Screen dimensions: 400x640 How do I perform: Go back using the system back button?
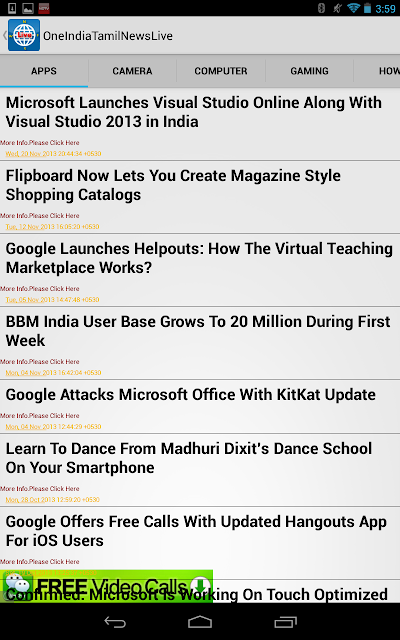pyautogui.click(x=115, y=622)
